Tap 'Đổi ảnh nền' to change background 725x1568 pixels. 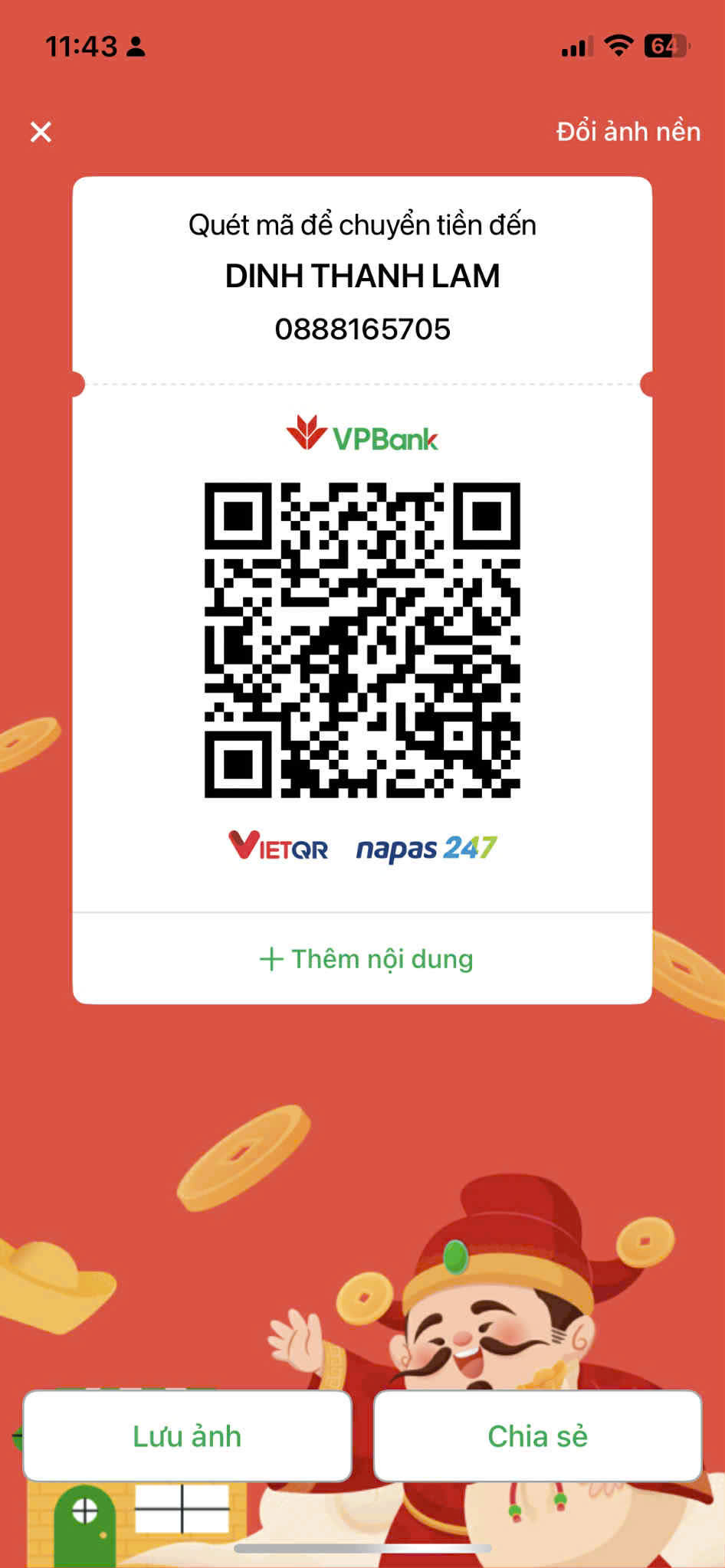click(x=628, y=132)
